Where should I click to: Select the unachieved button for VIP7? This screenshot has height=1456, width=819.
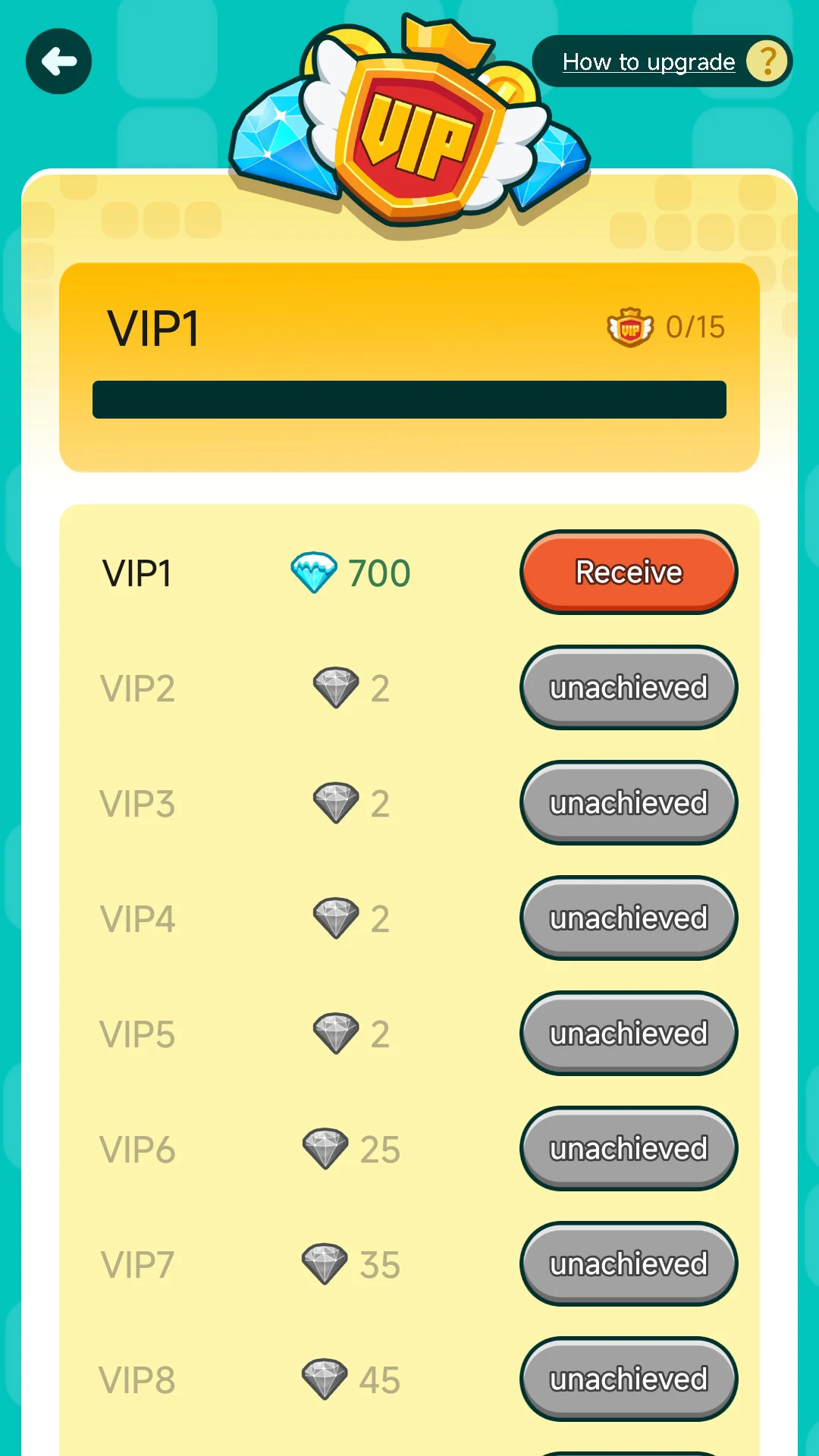(x=628, y=1263)
